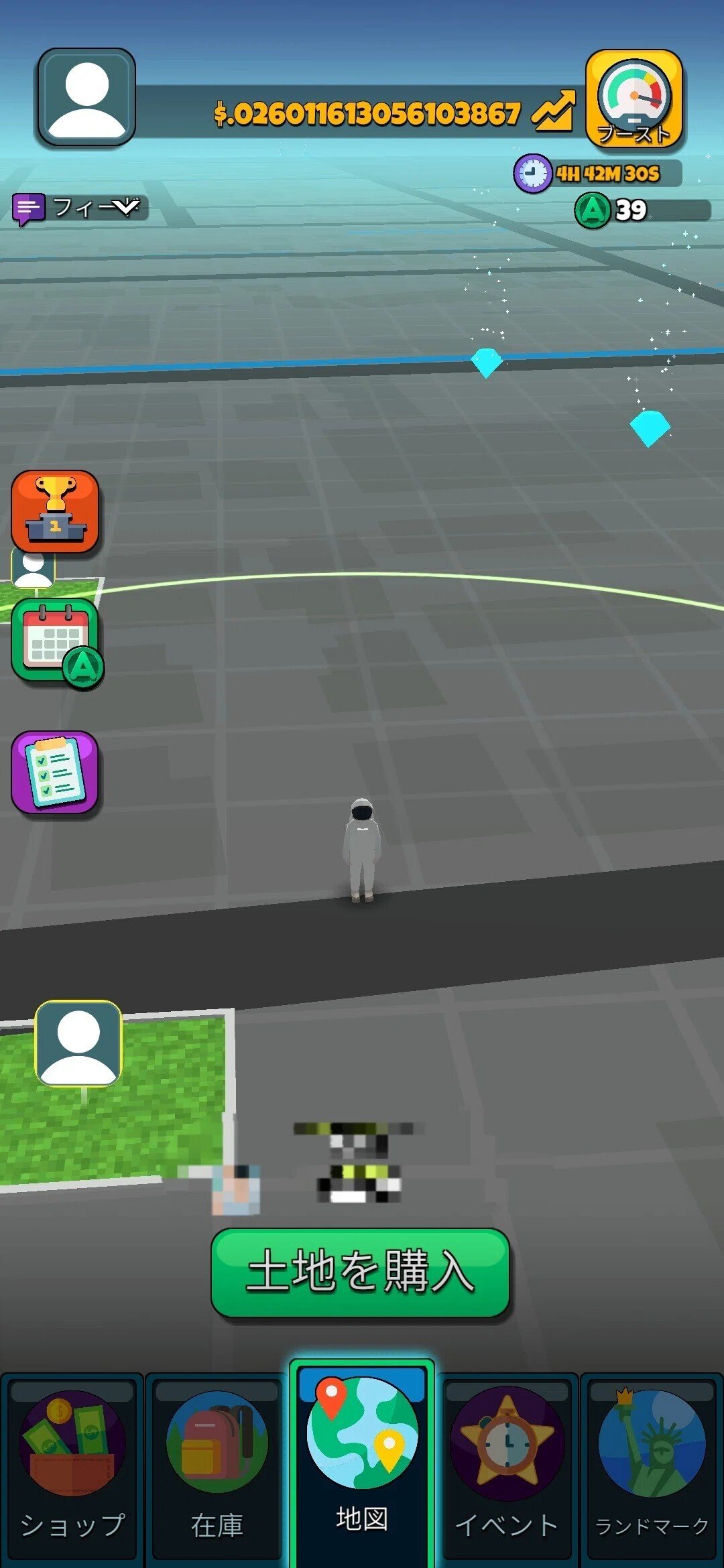
Task: Go to the イベント tab
Action: pos(507,1467)
